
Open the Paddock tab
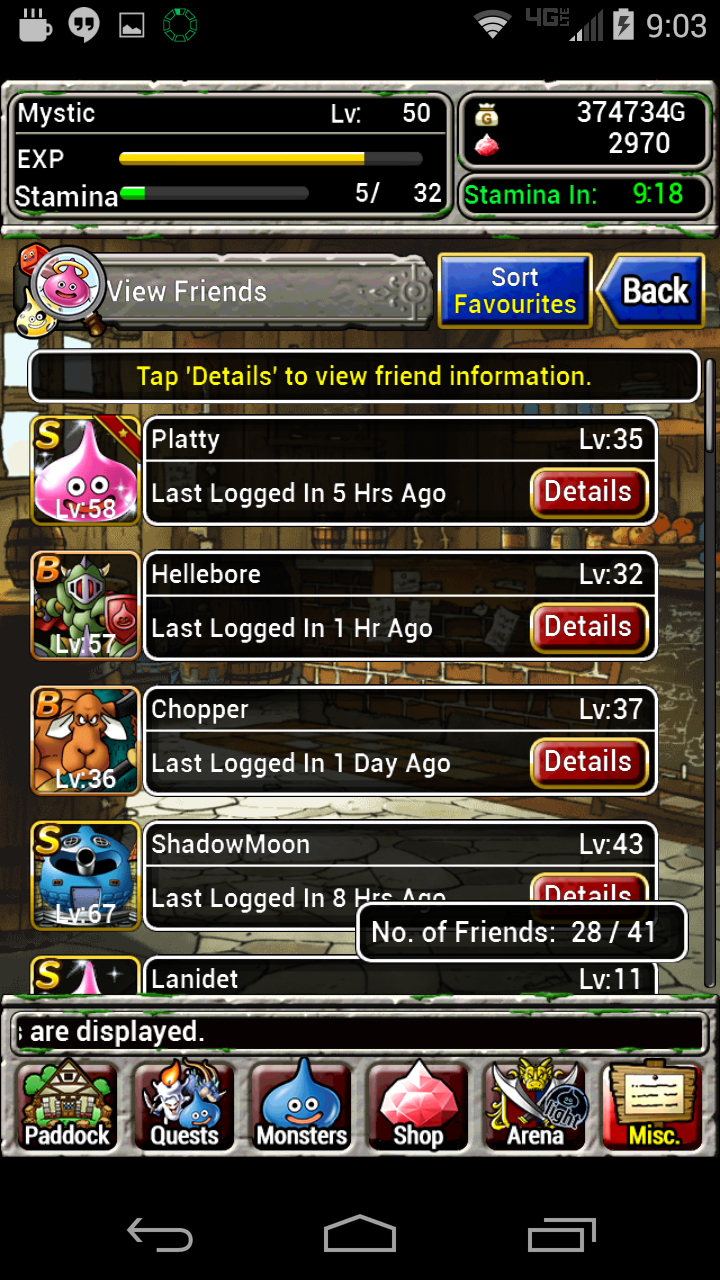(68, 1106)
